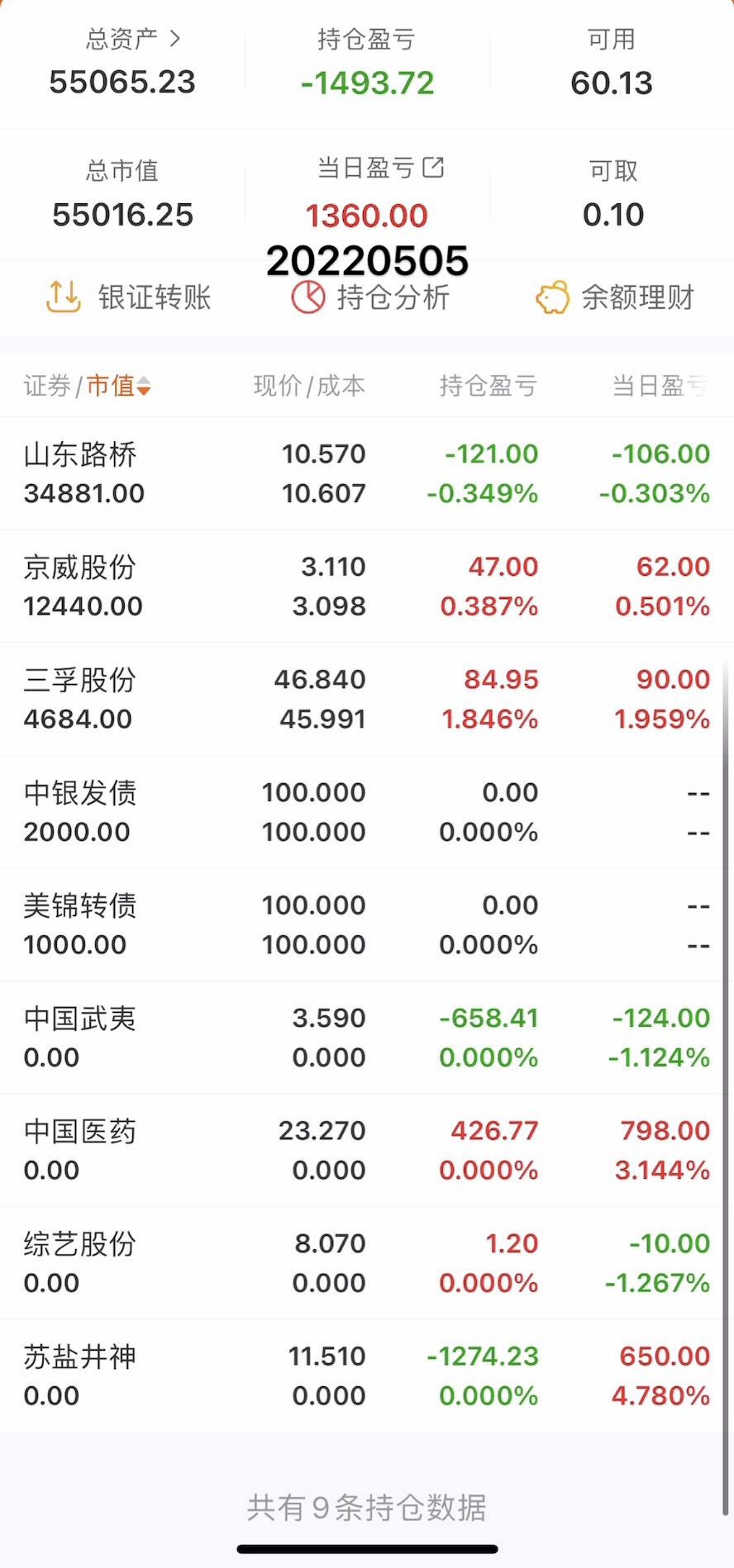The width and height of the screenshot is (734, 1568).
Task: Open the 中银发债 holding row
Action: coord(367,812)
